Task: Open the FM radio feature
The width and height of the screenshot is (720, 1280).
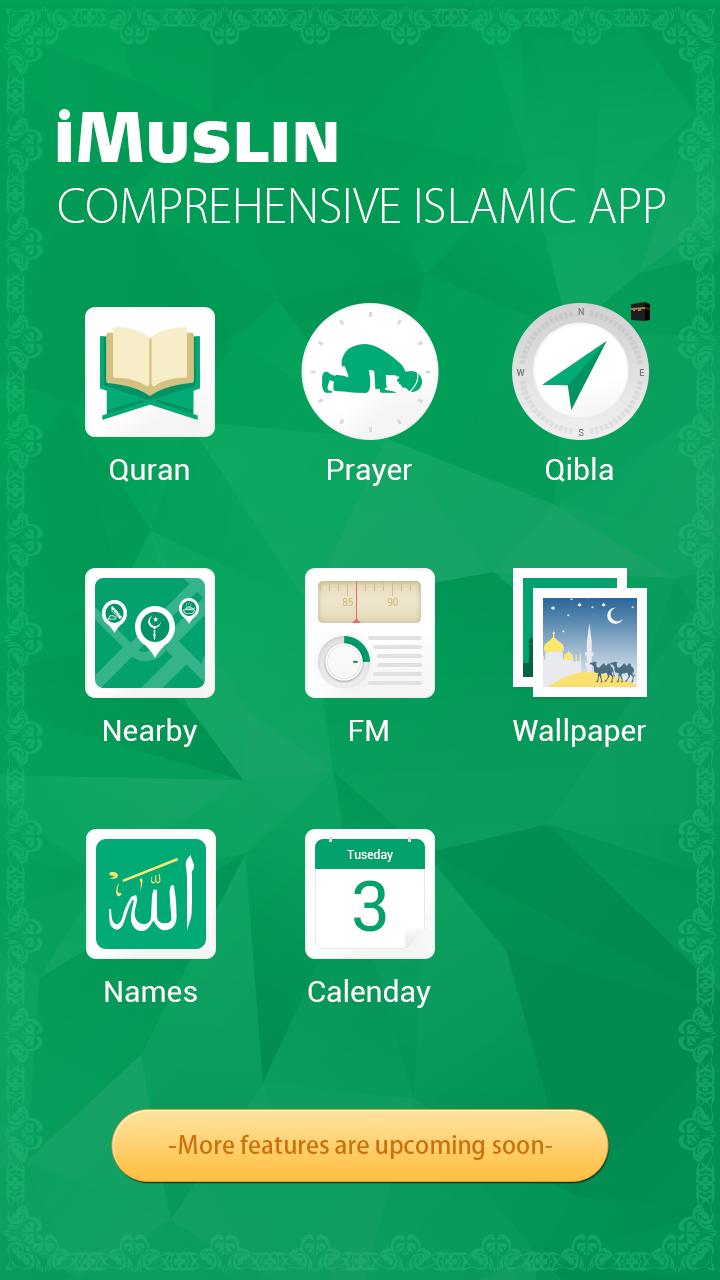Action: click(x=370, y=633)
